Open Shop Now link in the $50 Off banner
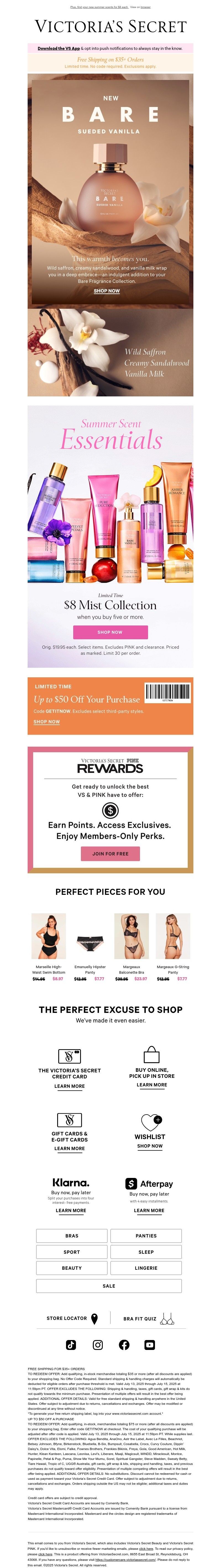Image resolution: width=221 pixels, height=1568 pixels. tap(46, 722)
